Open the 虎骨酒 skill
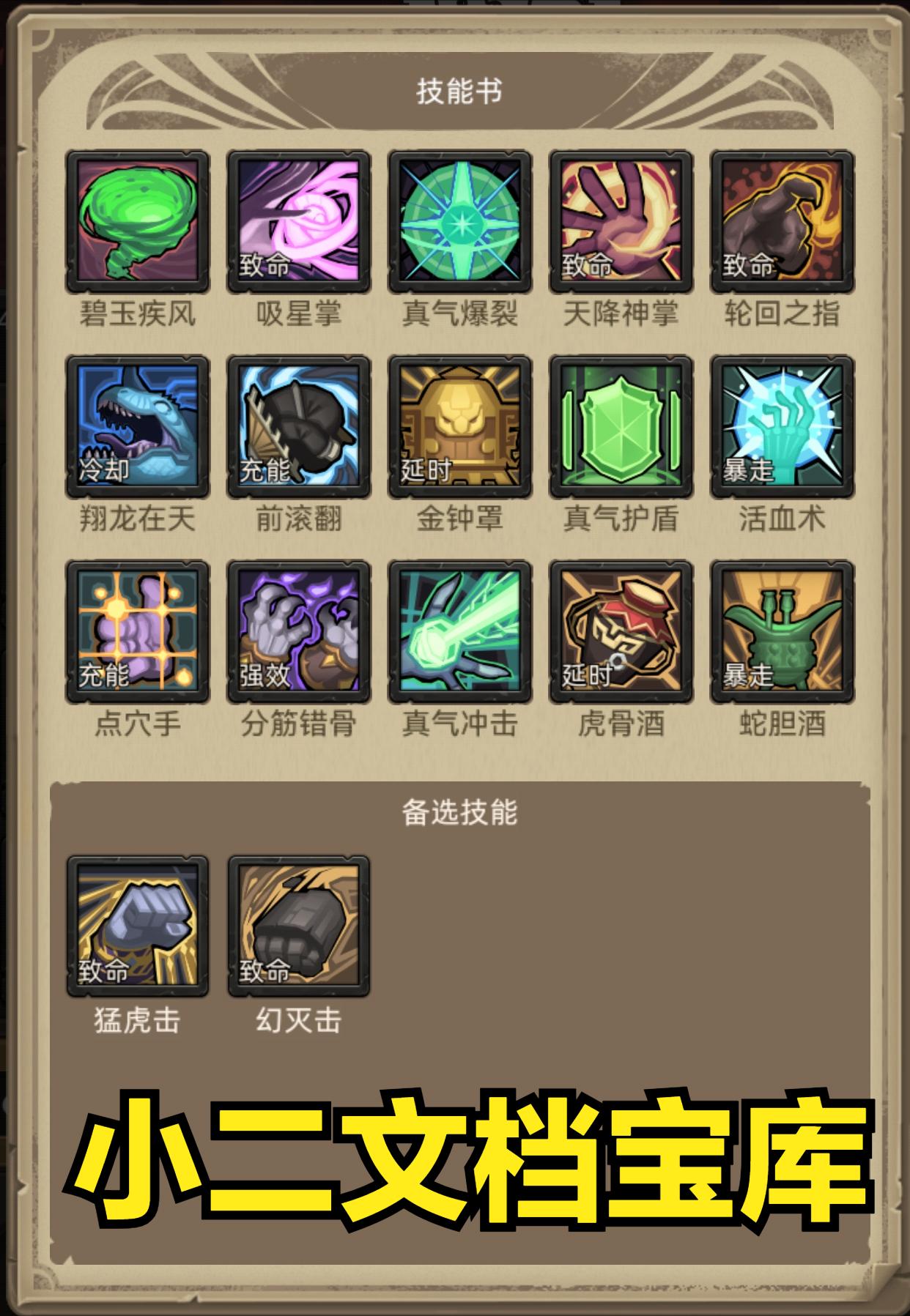The image size is (910, 1316). click(621, 632)
